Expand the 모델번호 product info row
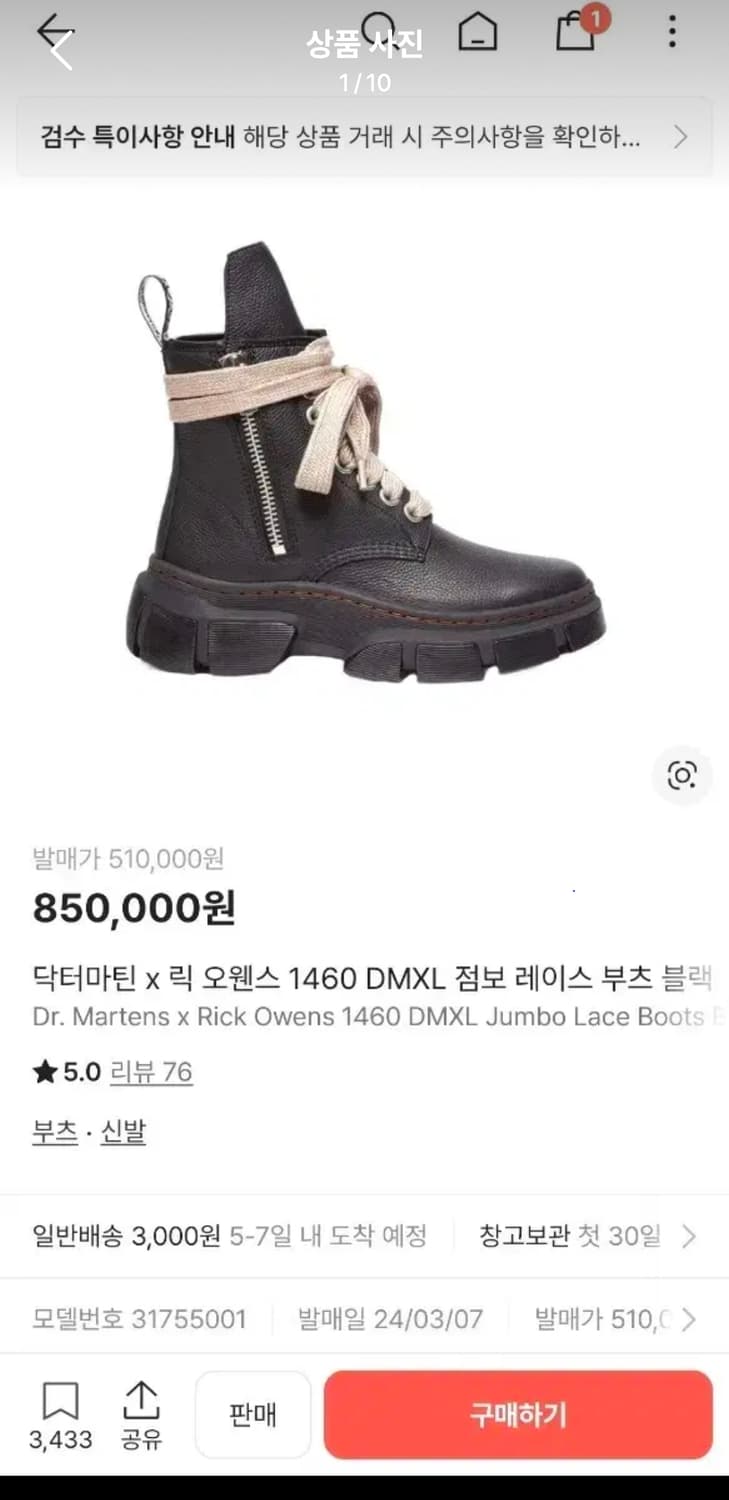This screenshot has width=729, height=1500. pyautogui.click(x=364, y=1318)
